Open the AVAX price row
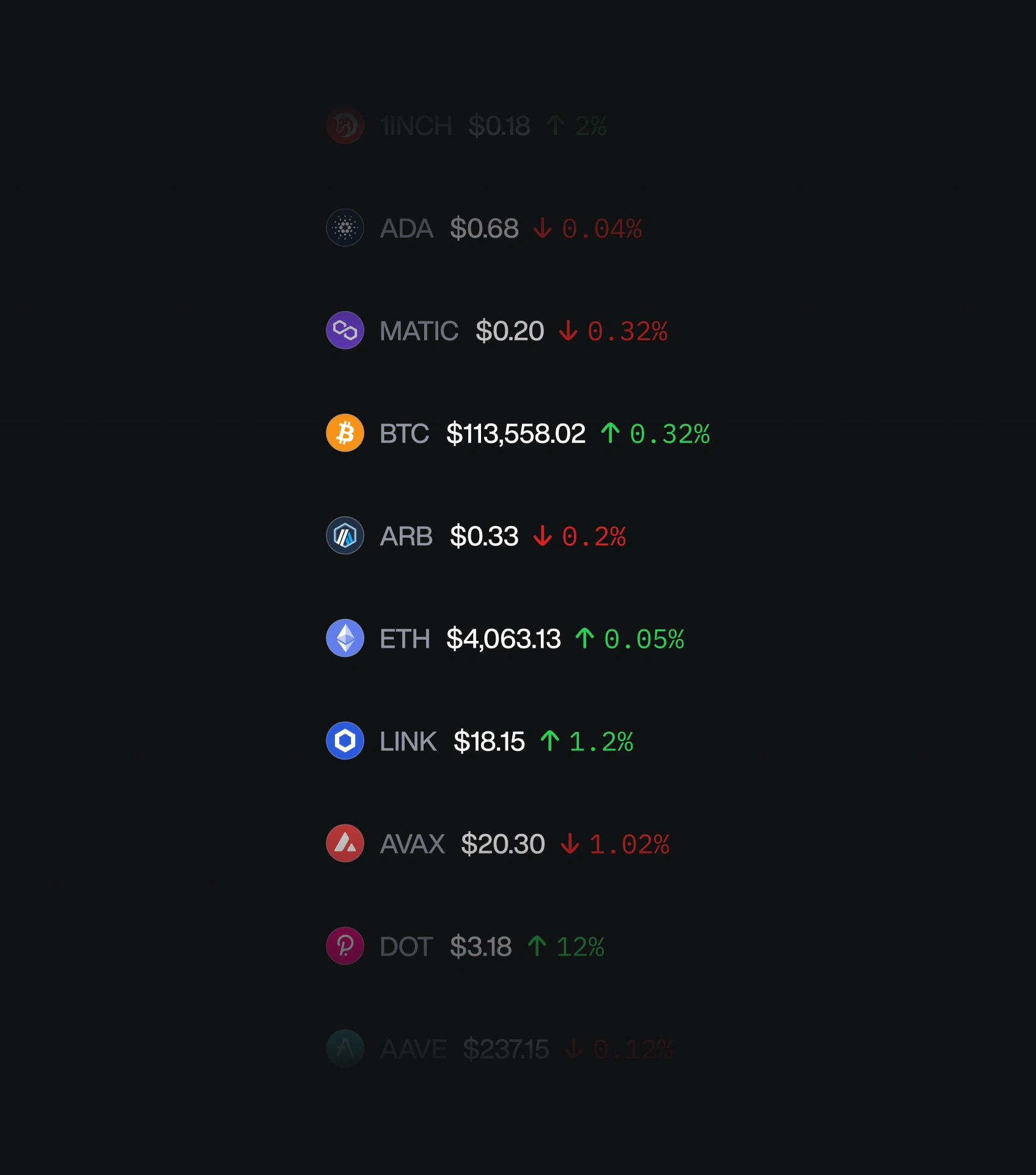Screen dimensions: 1036x1175 pos(498,844)
